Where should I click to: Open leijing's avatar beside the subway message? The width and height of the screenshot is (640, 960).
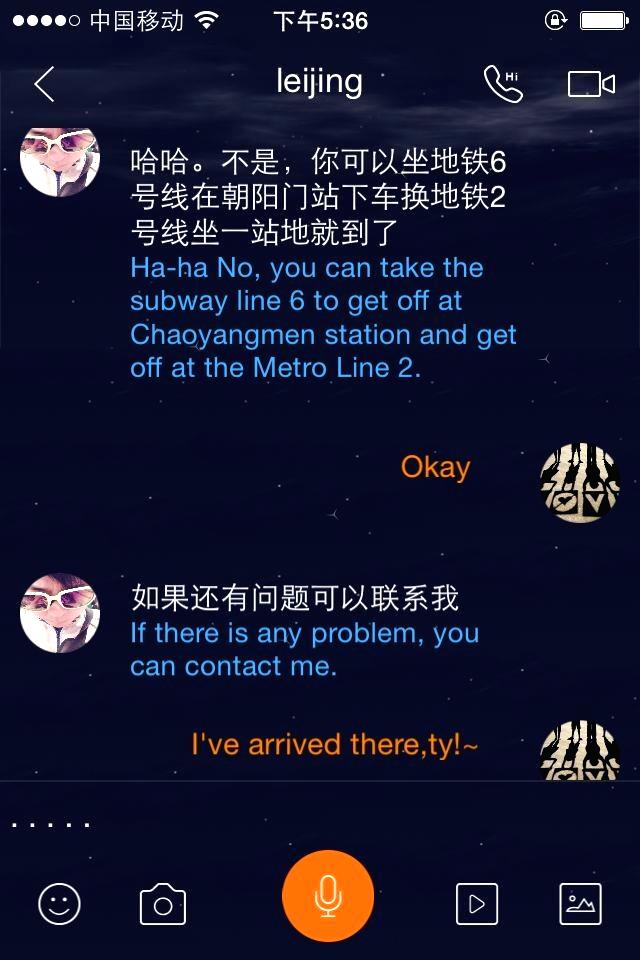(x=60, y=160)
